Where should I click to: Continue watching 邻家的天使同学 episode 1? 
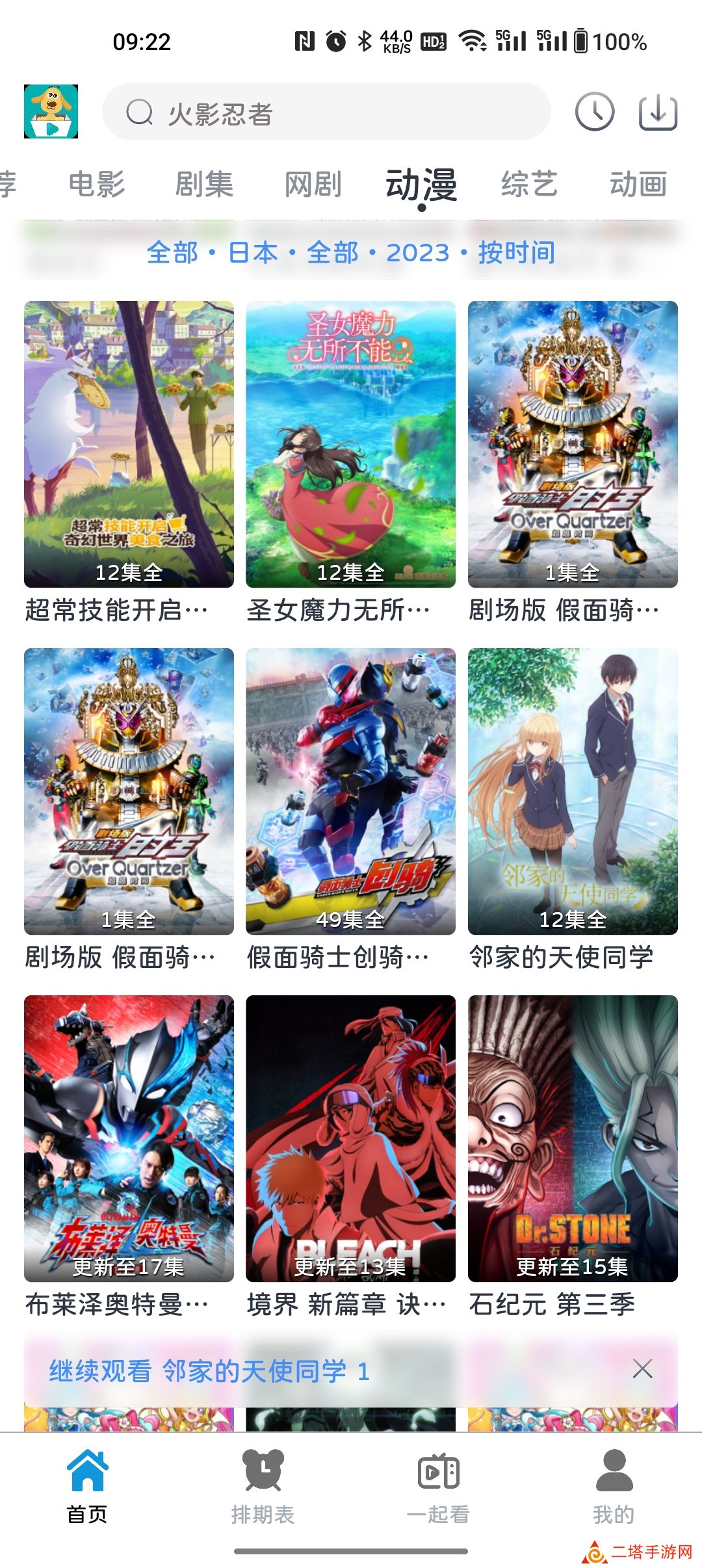pyautogui.click(x=209, y=1372)
